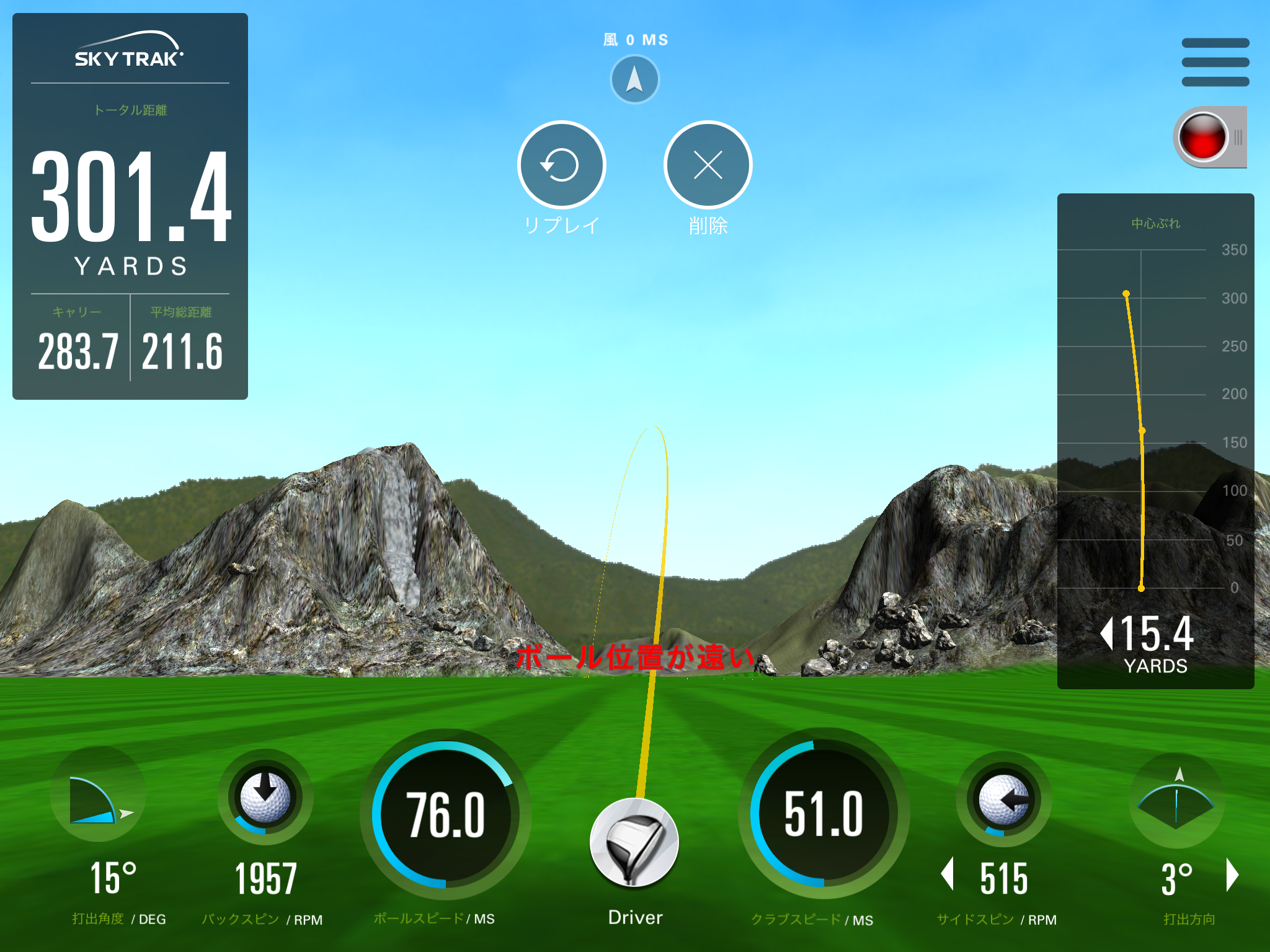Tap the right arrow beside launch direction
Viewport: 1270px width, 952px height.
click(x=1232, y=875)
